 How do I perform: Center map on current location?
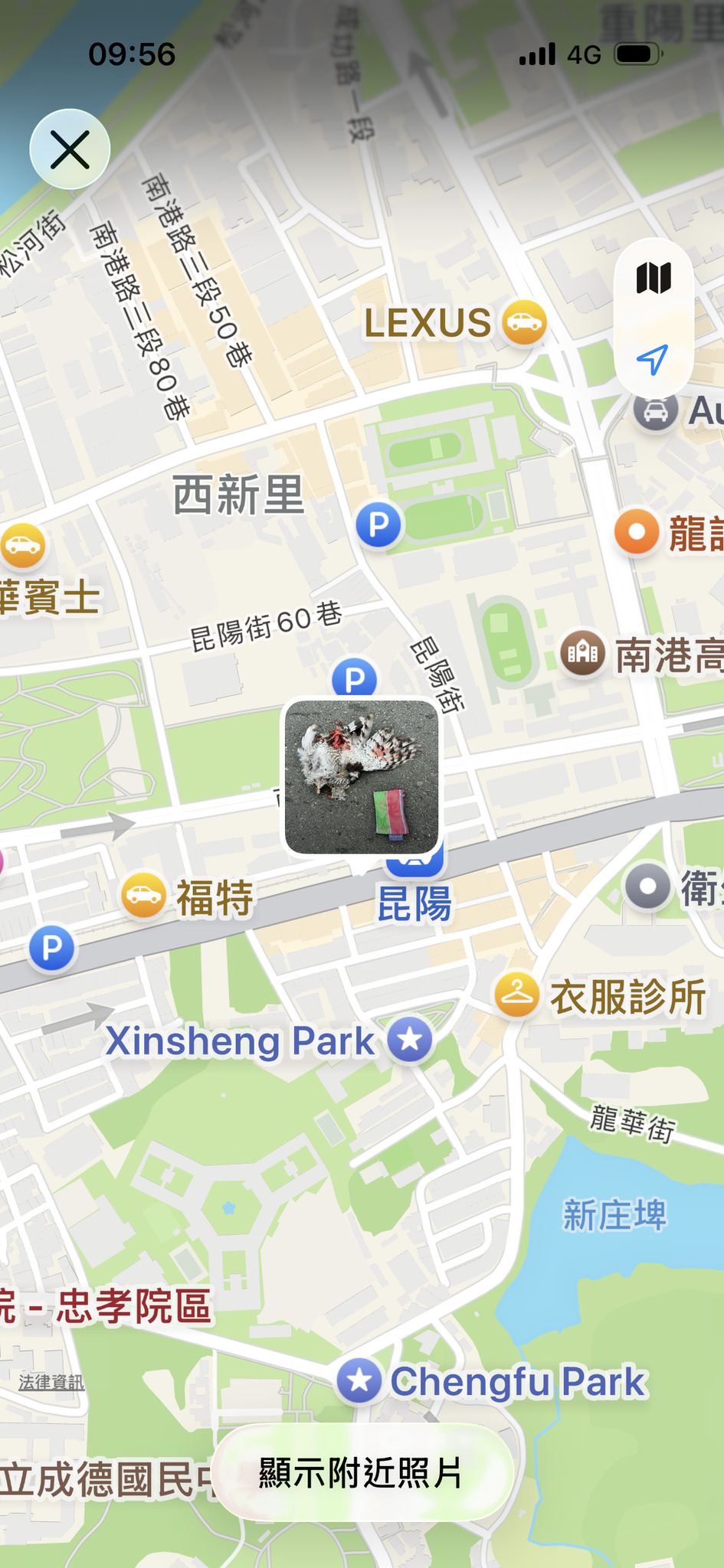click(653, 359)
